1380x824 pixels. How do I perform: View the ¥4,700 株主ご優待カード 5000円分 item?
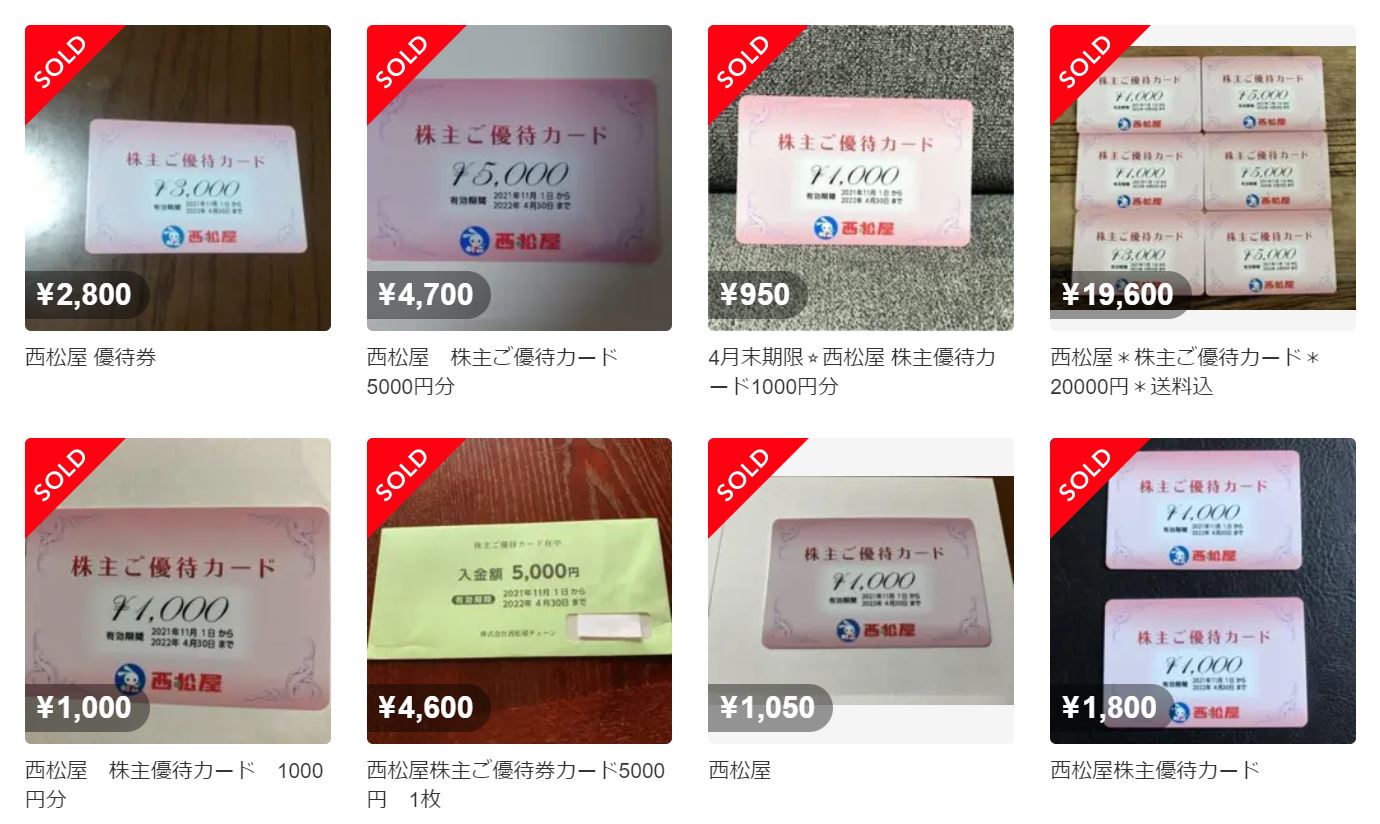(519, 178)
